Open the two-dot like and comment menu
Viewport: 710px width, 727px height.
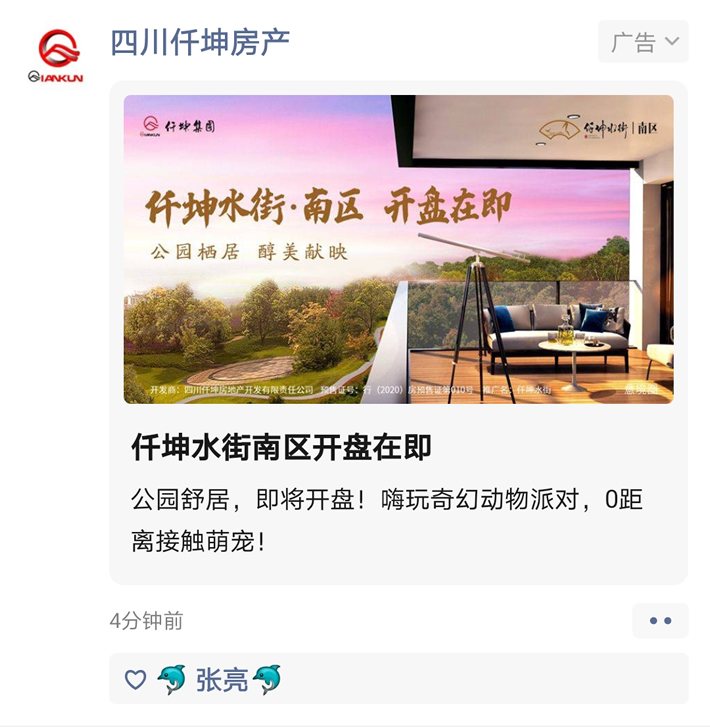(660, 620)
